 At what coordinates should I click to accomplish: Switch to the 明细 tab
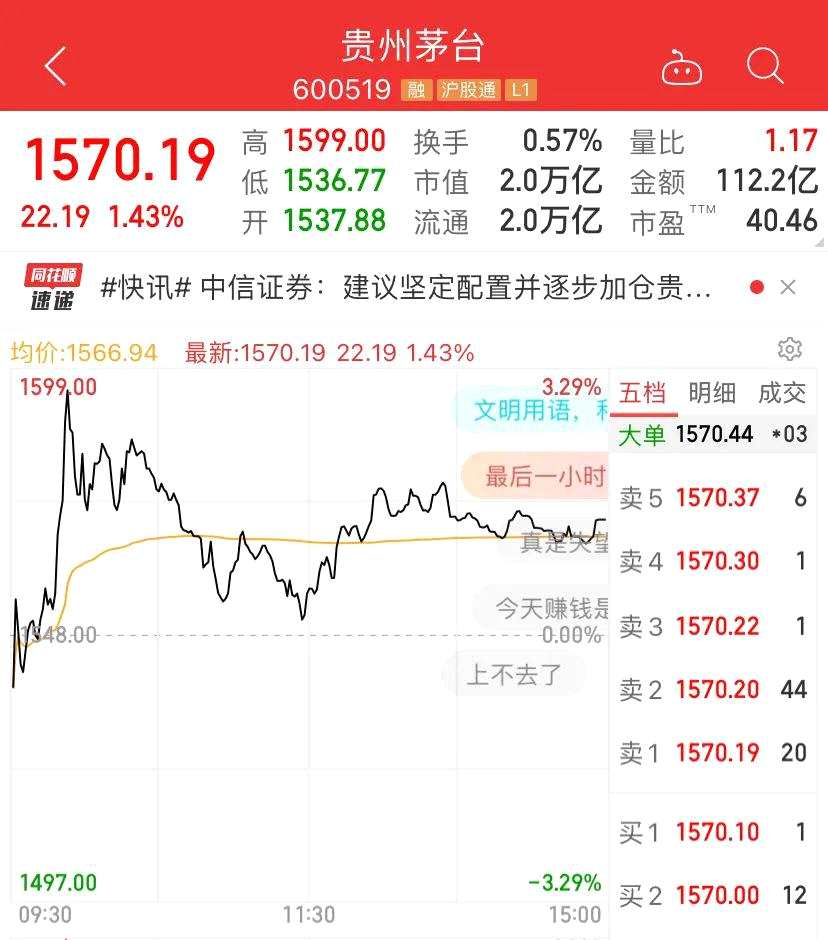click(x=711, y=393)
